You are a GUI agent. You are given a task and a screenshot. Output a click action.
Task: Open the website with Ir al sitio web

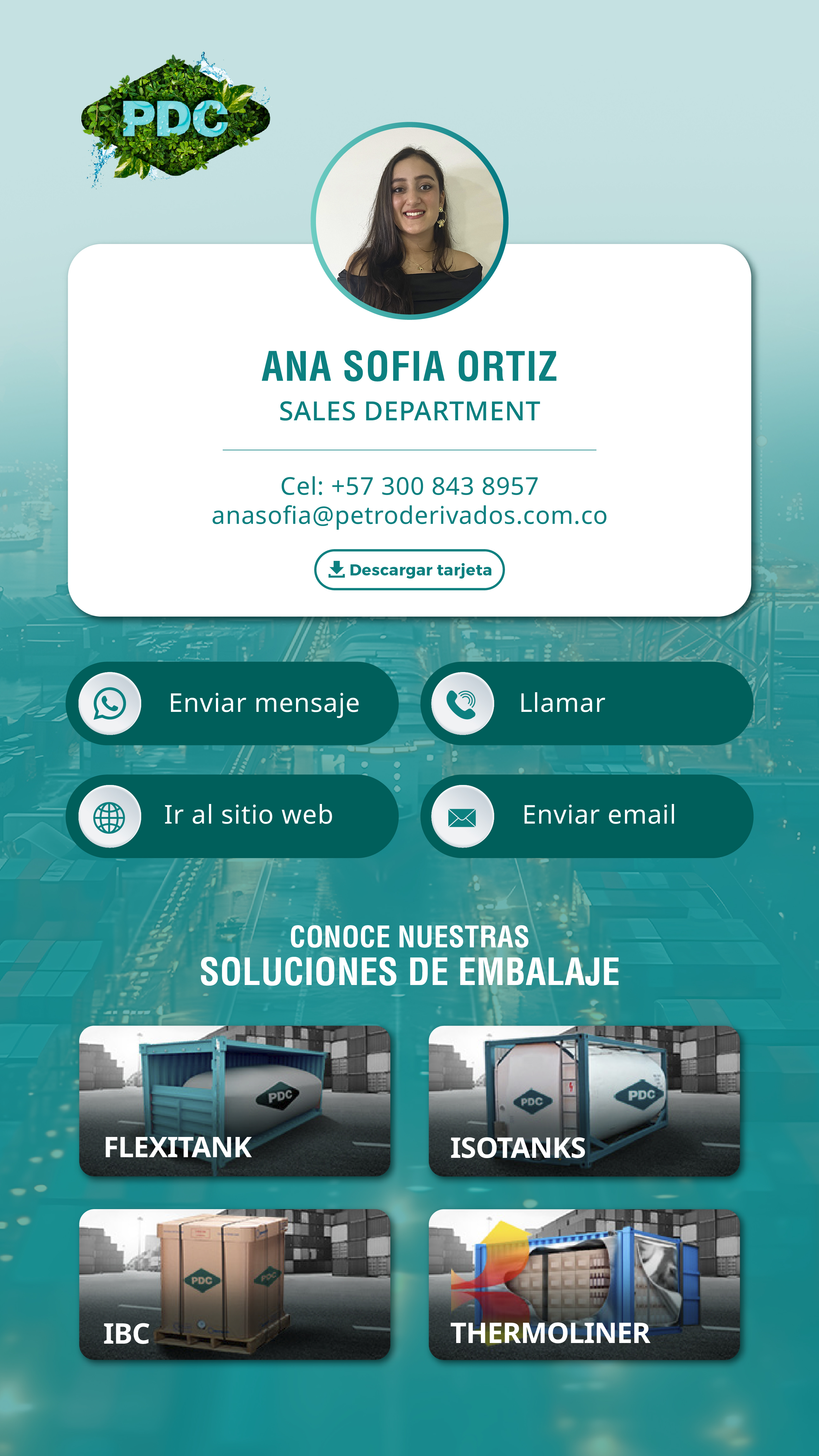[x=232, y=816]
